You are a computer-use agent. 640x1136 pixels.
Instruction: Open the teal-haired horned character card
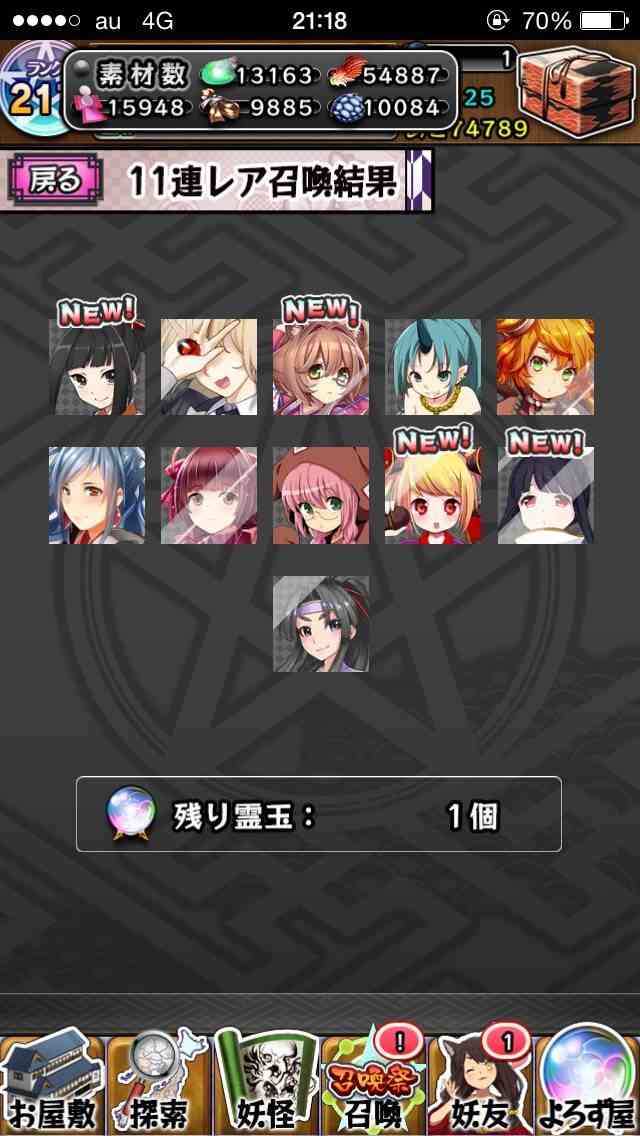tap(433, 367)
